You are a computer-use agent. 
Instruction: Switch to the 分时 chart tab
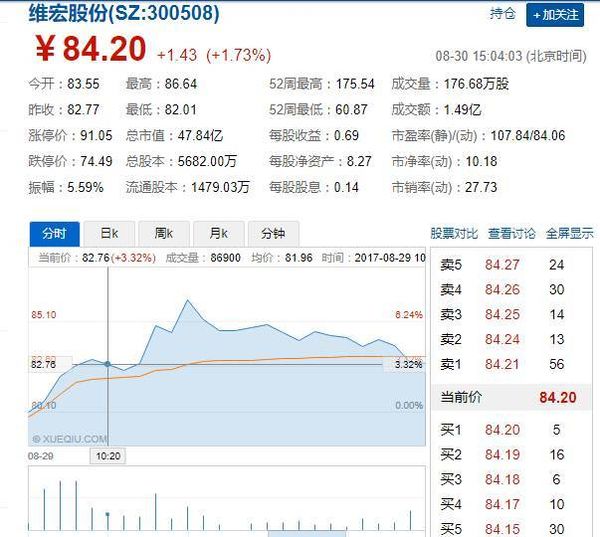click(54, 233)
